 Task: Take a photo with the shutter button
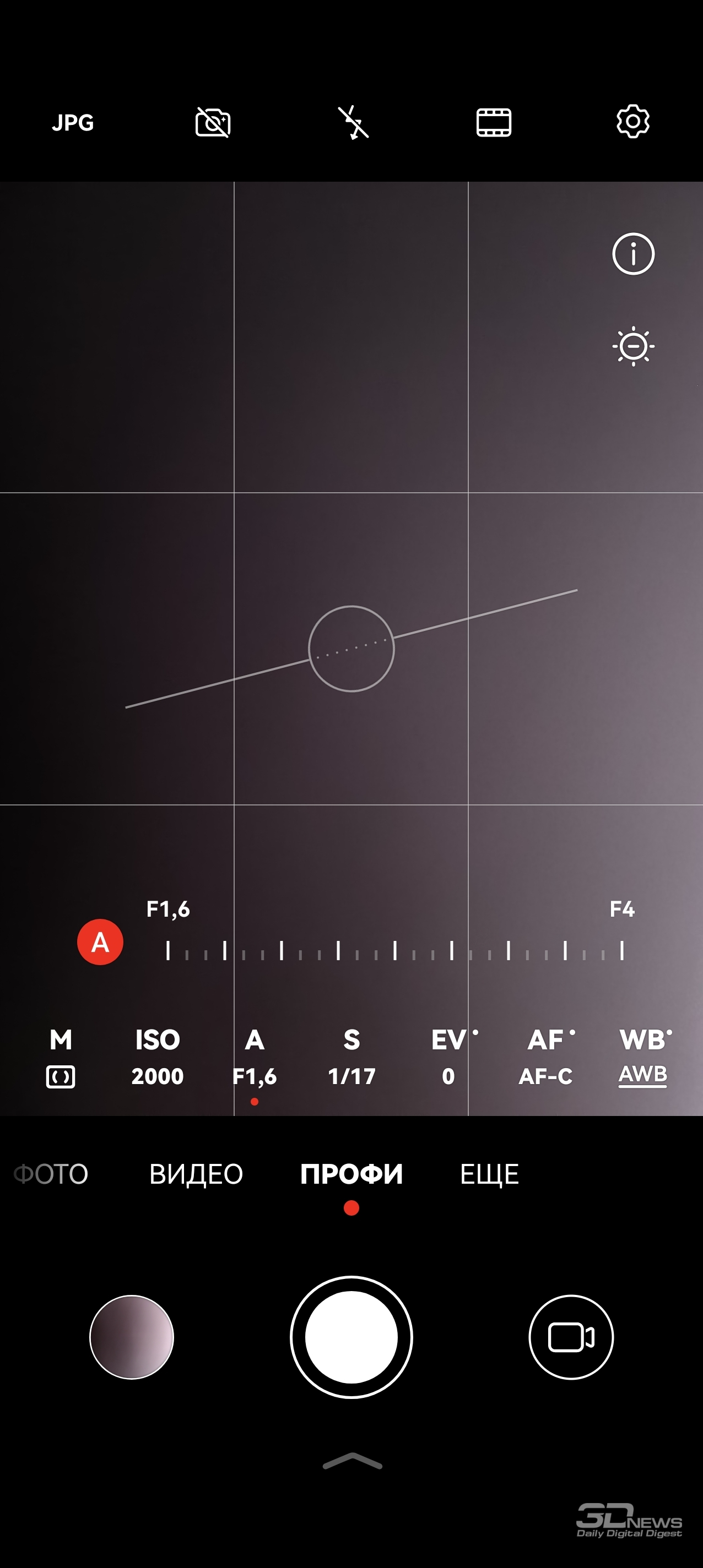351,1337
